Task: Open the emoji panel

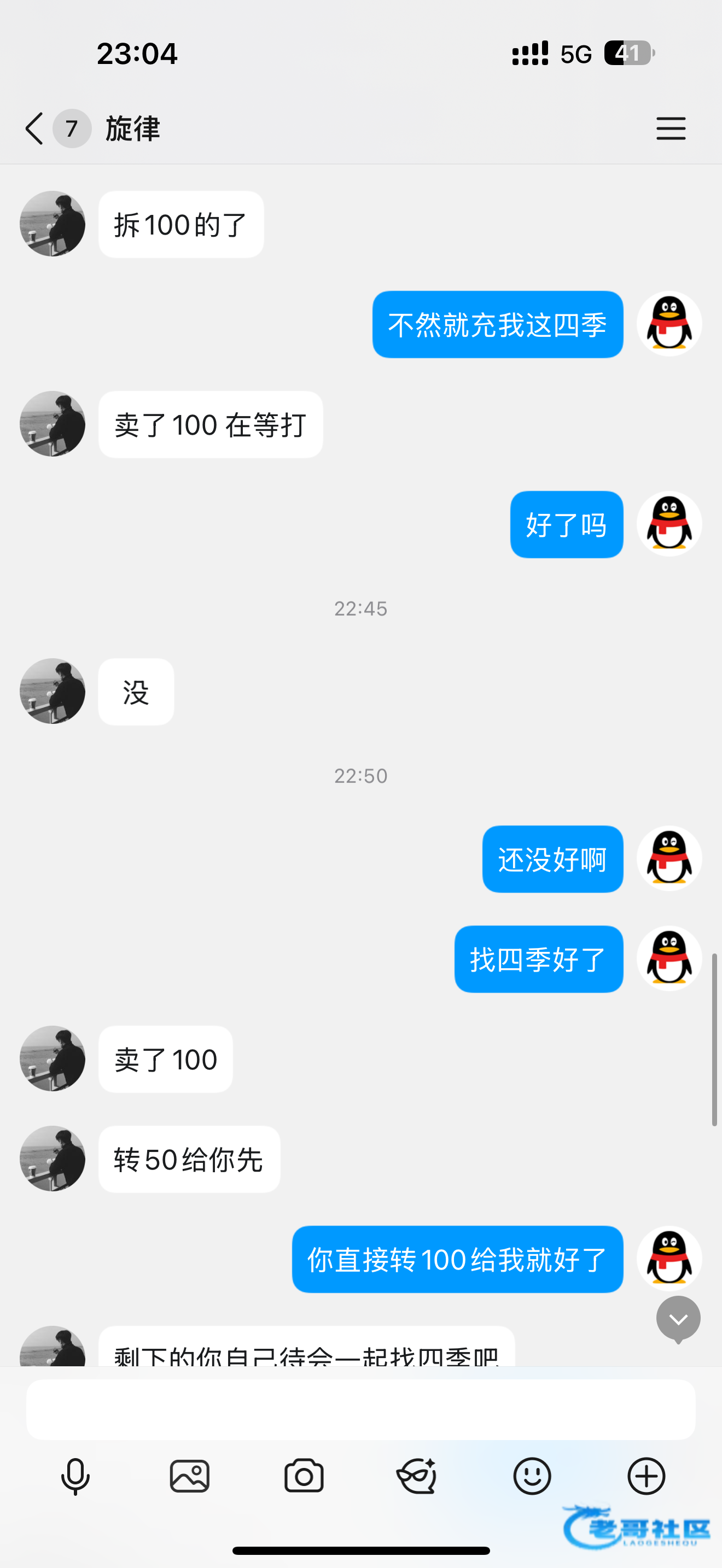Action: tap(532, 1476)
